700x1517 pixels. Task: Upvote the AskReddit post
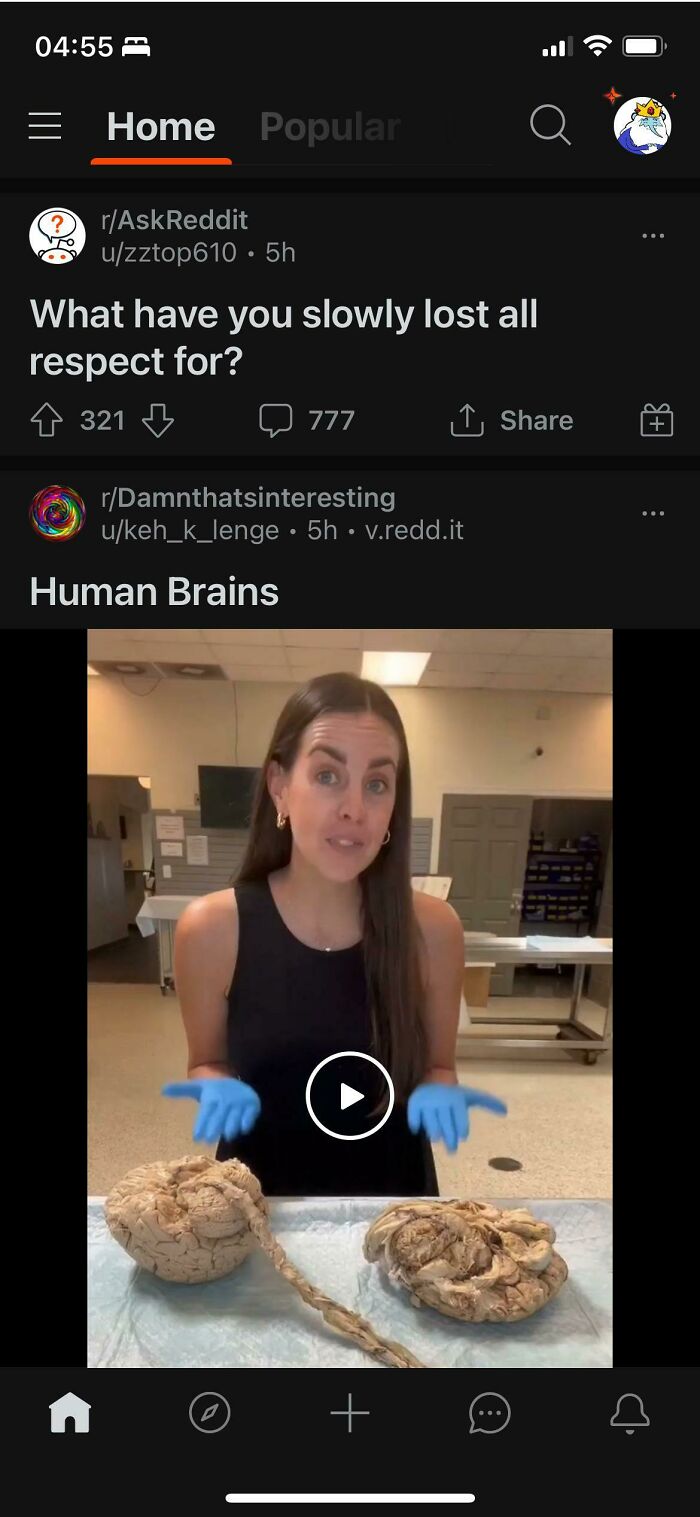pyautogui.click(x=47, y=421)
